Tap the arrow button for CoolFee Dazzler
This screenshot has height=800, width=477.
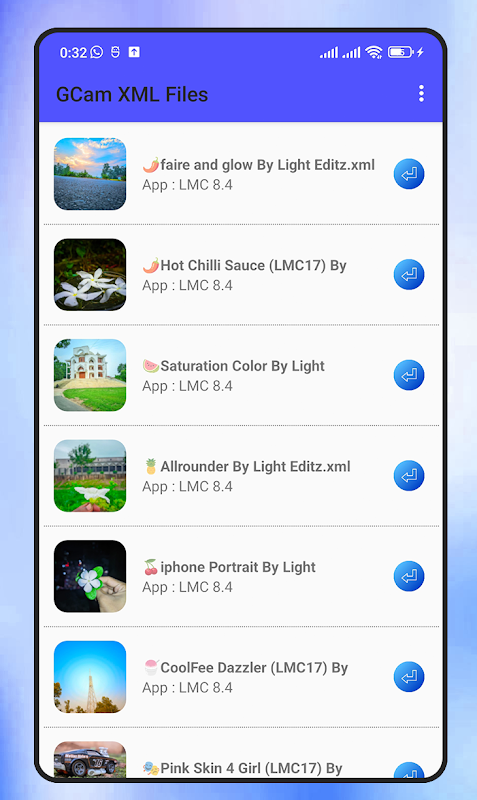pos(409,677)
